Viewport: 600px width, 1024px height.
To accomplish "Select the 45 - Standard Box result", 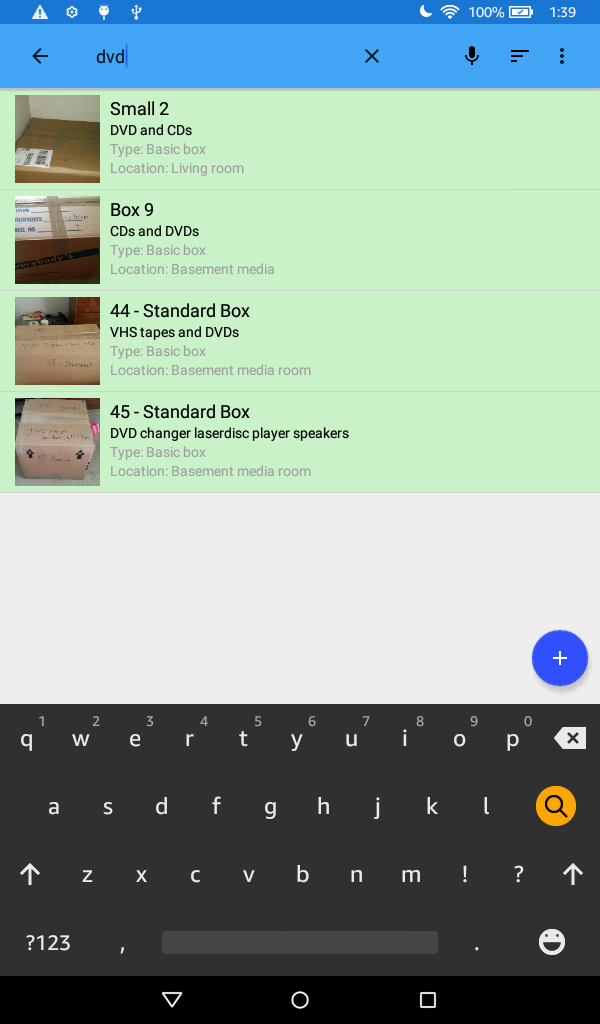I will click(x=300, y=442).
